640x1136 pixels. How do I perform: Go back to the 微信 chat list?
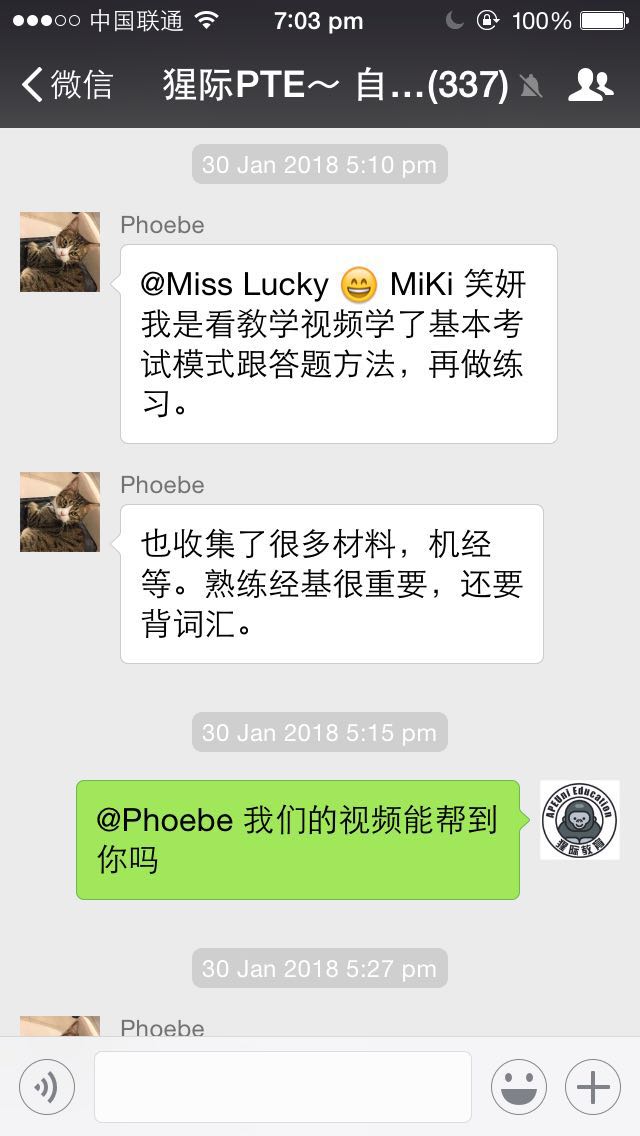(66, 85)
